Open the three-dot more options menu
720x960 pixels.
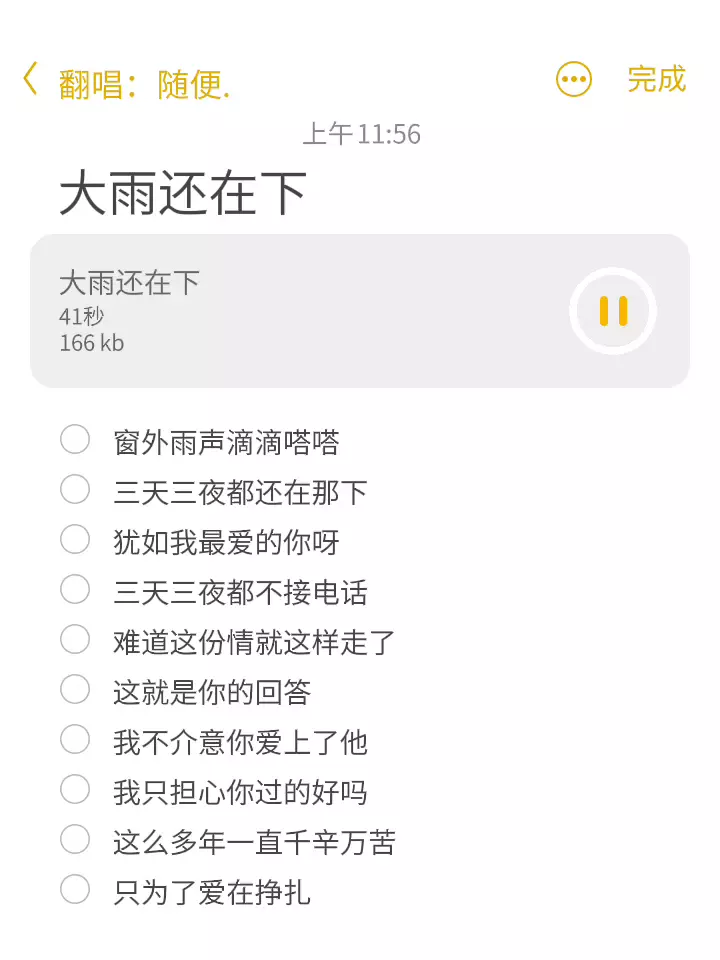pos(574,80)
